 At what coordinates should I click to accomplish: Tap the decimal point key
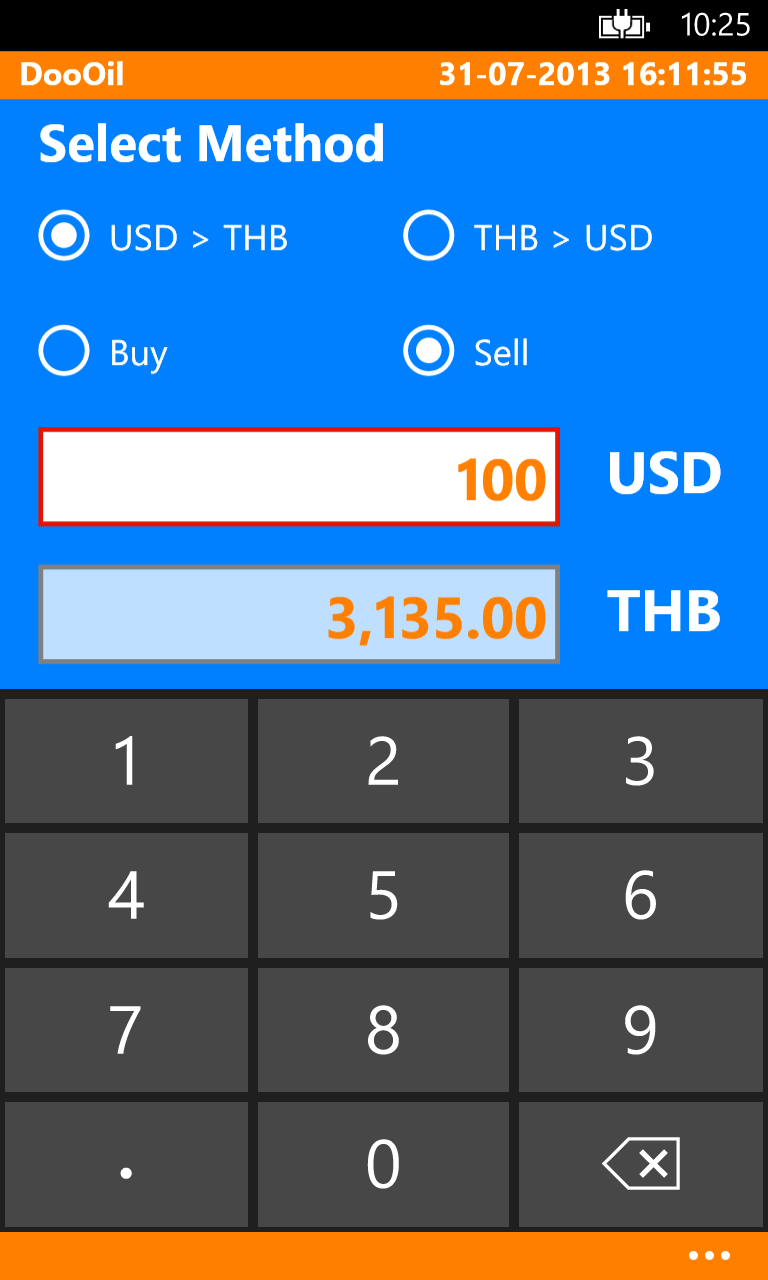pyautogui.click(x=125, y=1164)
